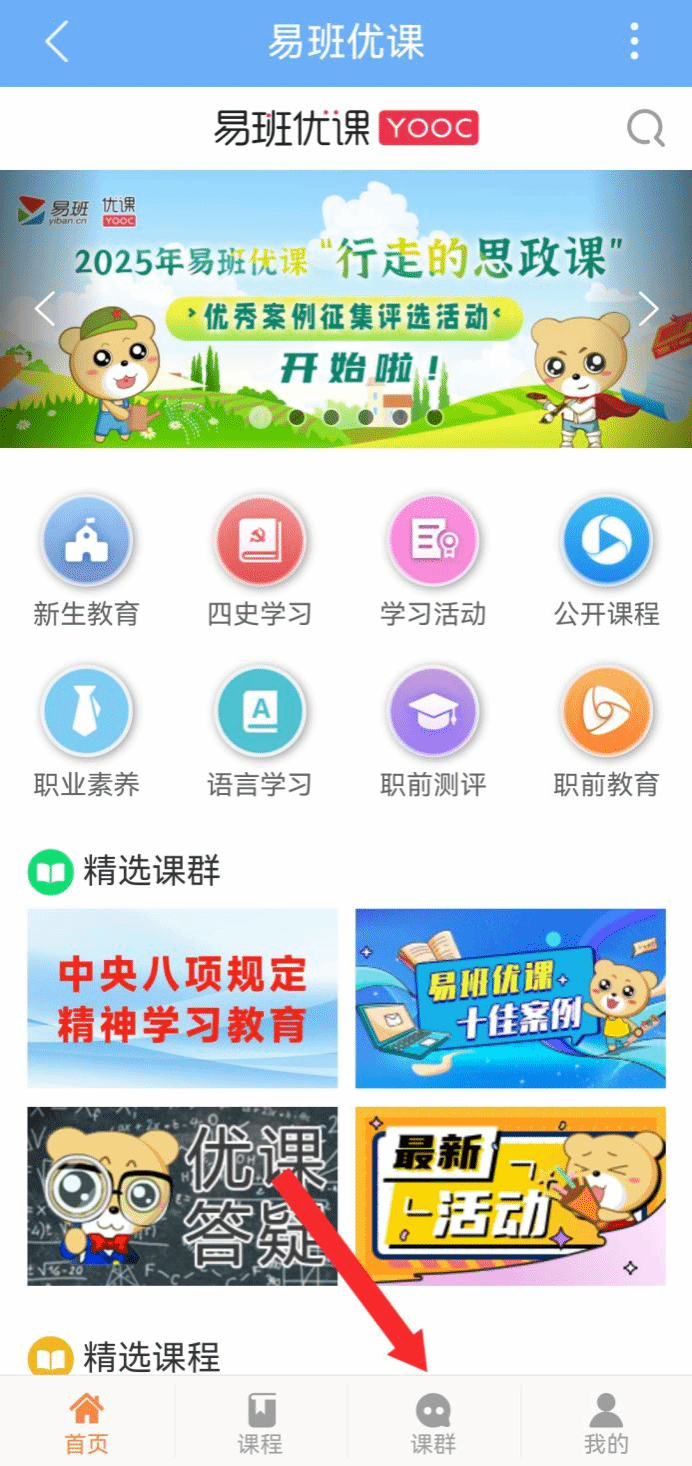Open 四史学习 category
Viewport: 692px width, 1466px height.
pyautogui.click(x=260, y=542)
